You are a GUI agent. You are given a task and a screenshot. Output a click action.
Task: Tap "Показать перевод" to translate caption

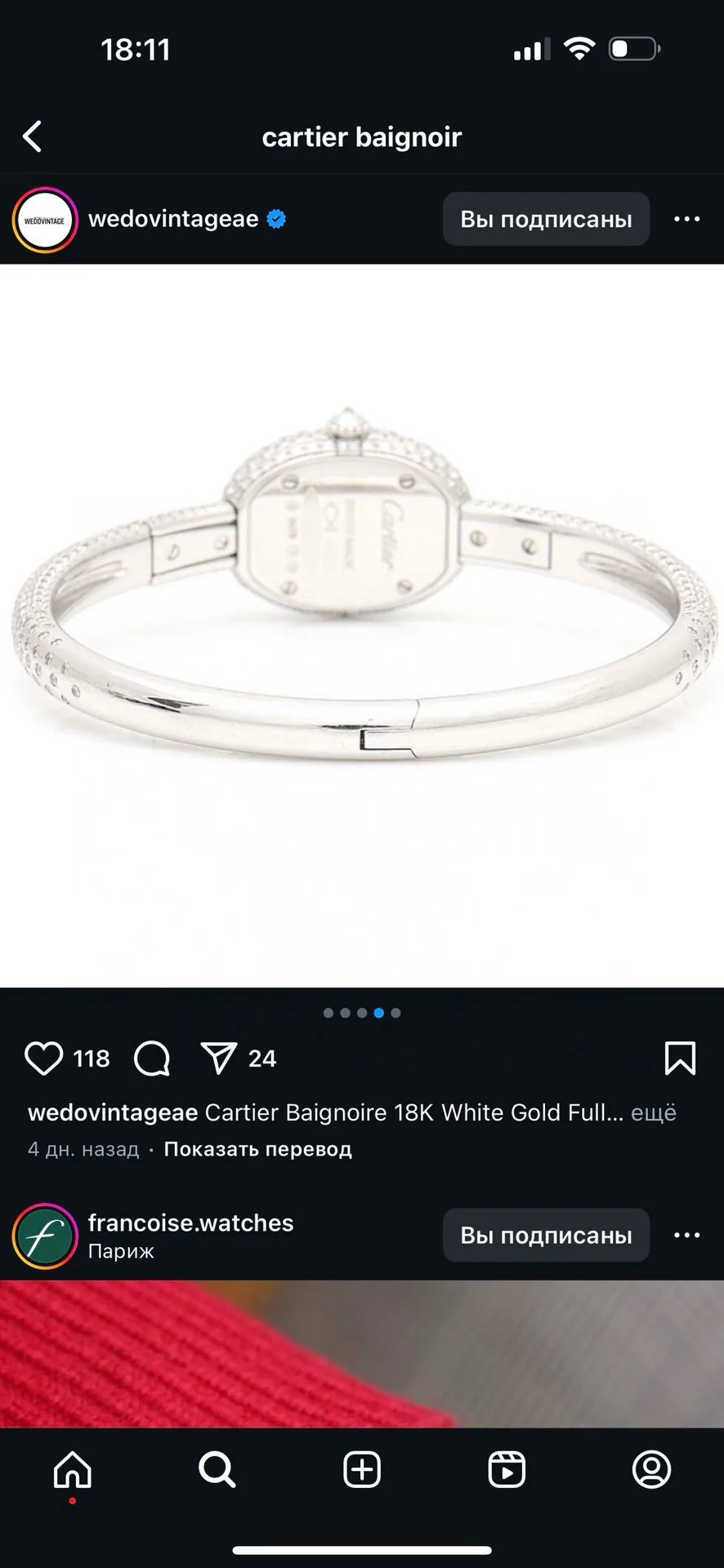click(258, 1149)
